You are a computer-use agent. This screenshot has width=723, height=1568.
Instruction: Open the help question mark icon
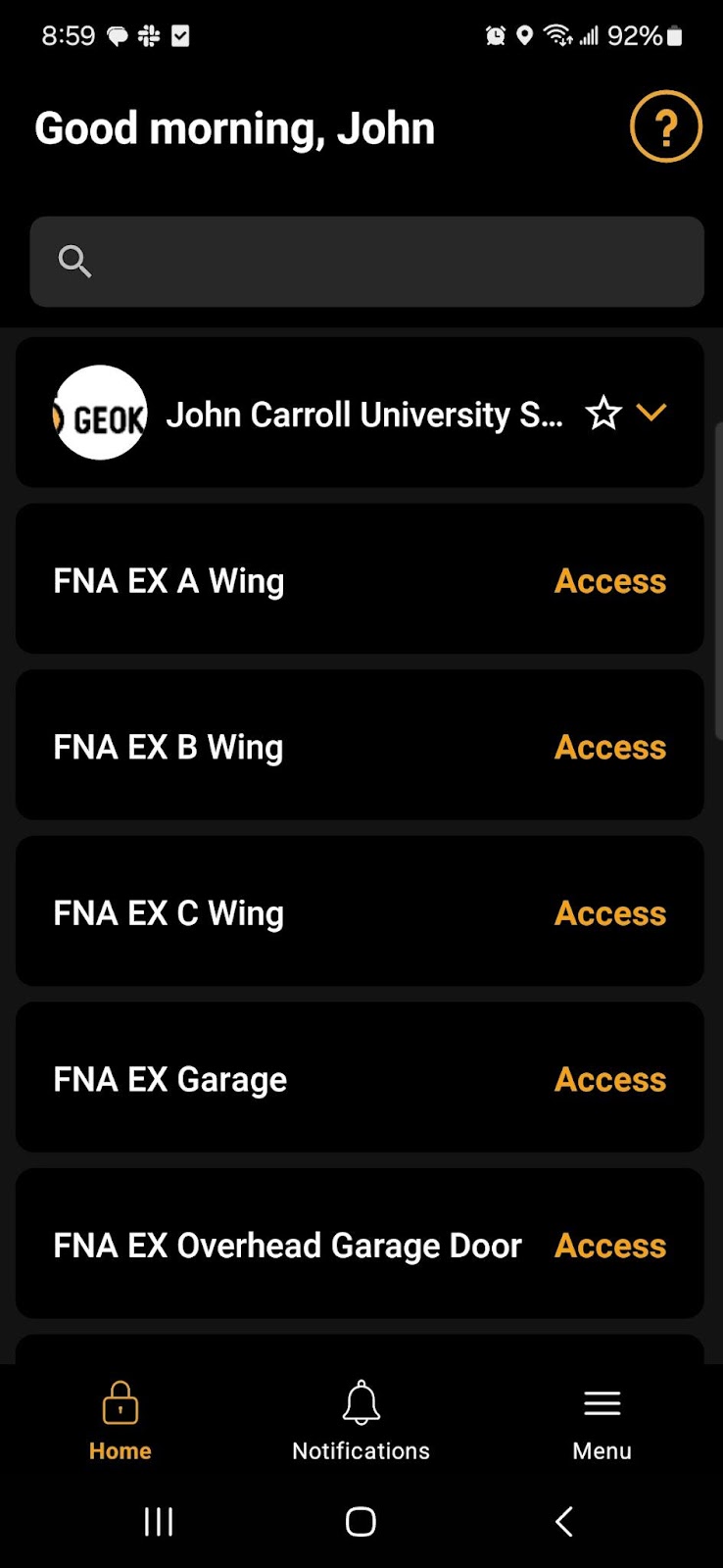pos(666,126)
